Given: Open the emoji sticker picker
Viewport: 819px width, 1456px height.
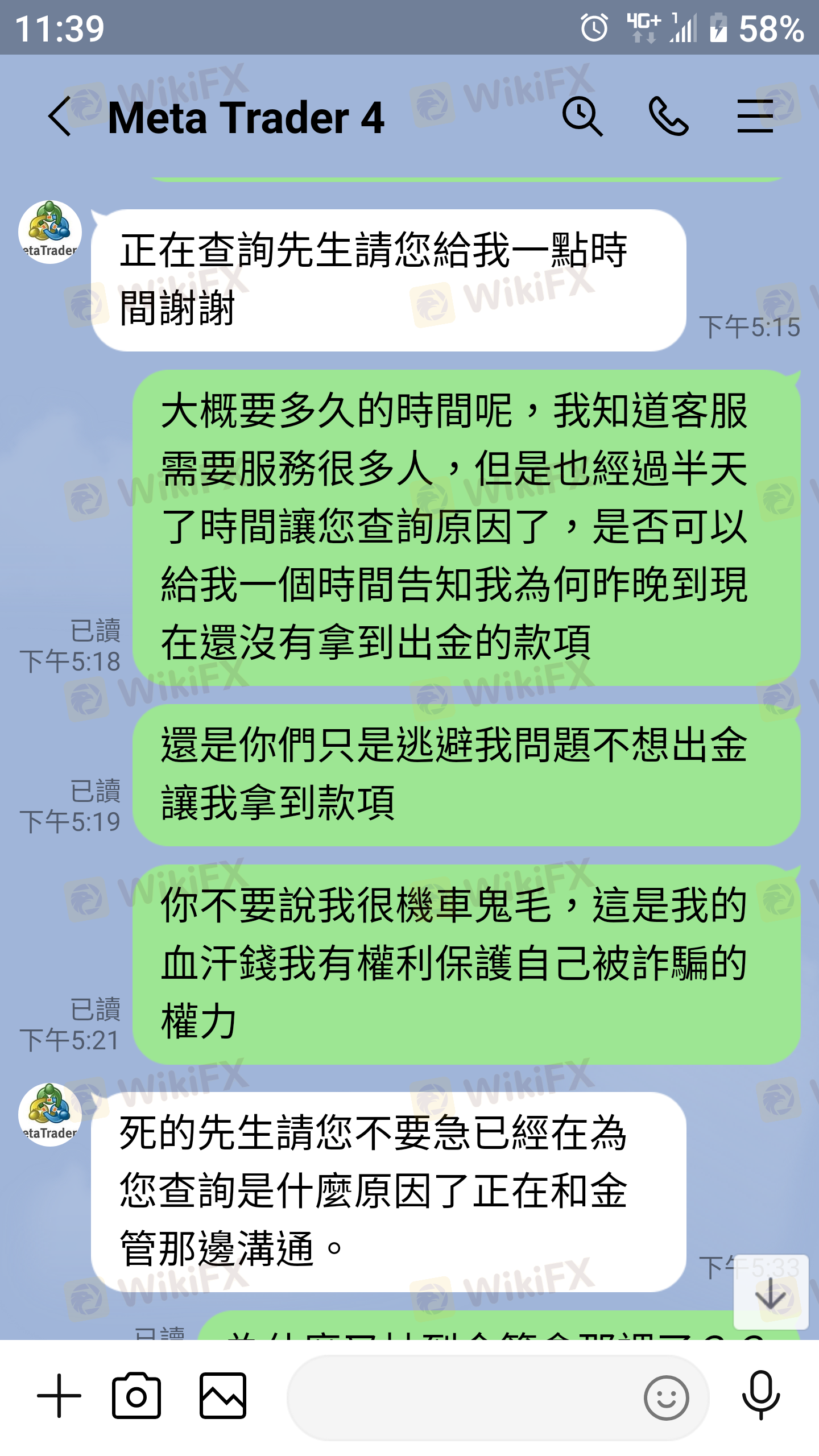Looking at the screenshot, I should [667, 1398].
